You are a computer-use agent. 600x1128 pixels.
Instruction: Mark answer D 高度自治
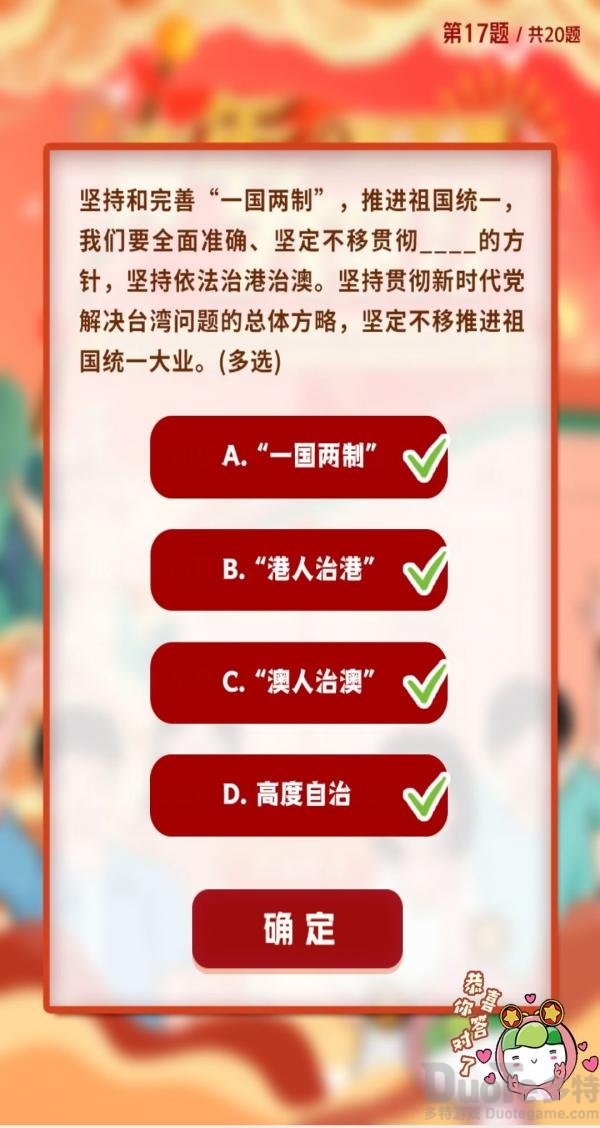[x=298, y=796]
